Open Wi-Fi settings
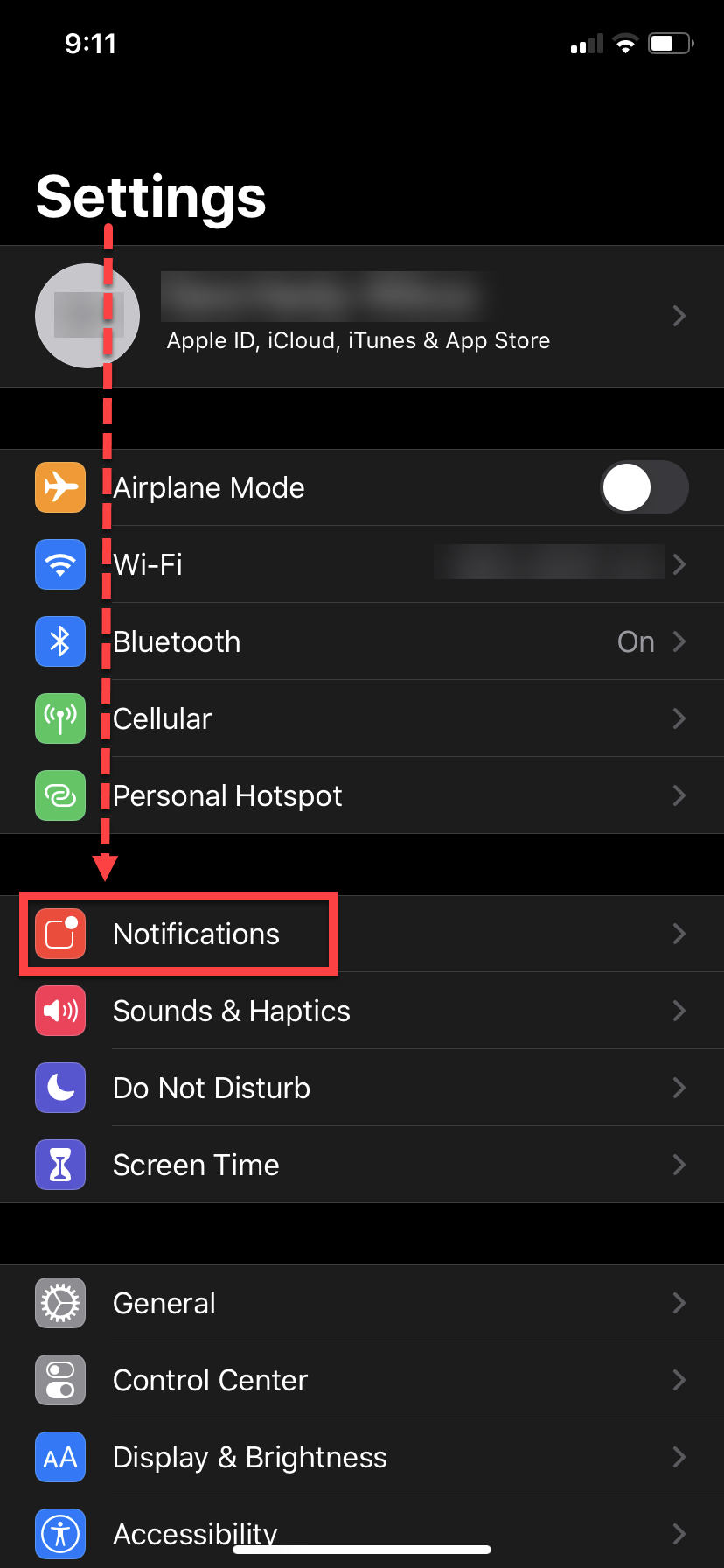Screen dimensions: 724x1568 [362, 564]
